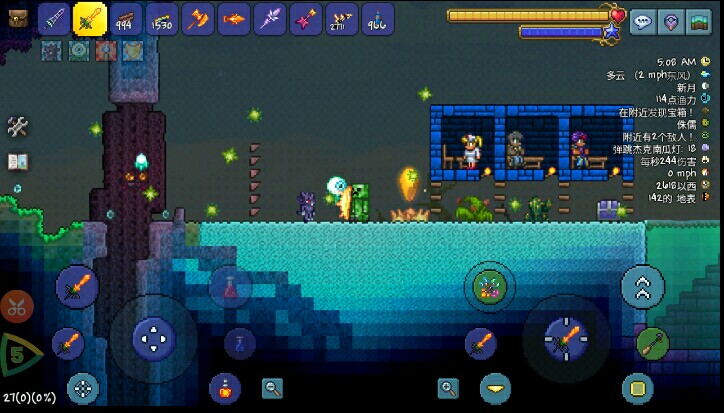Viewport: 724px width, 413px height.
Task: Open the settings wrench and hammer icon
Action: tap(17, 127)
